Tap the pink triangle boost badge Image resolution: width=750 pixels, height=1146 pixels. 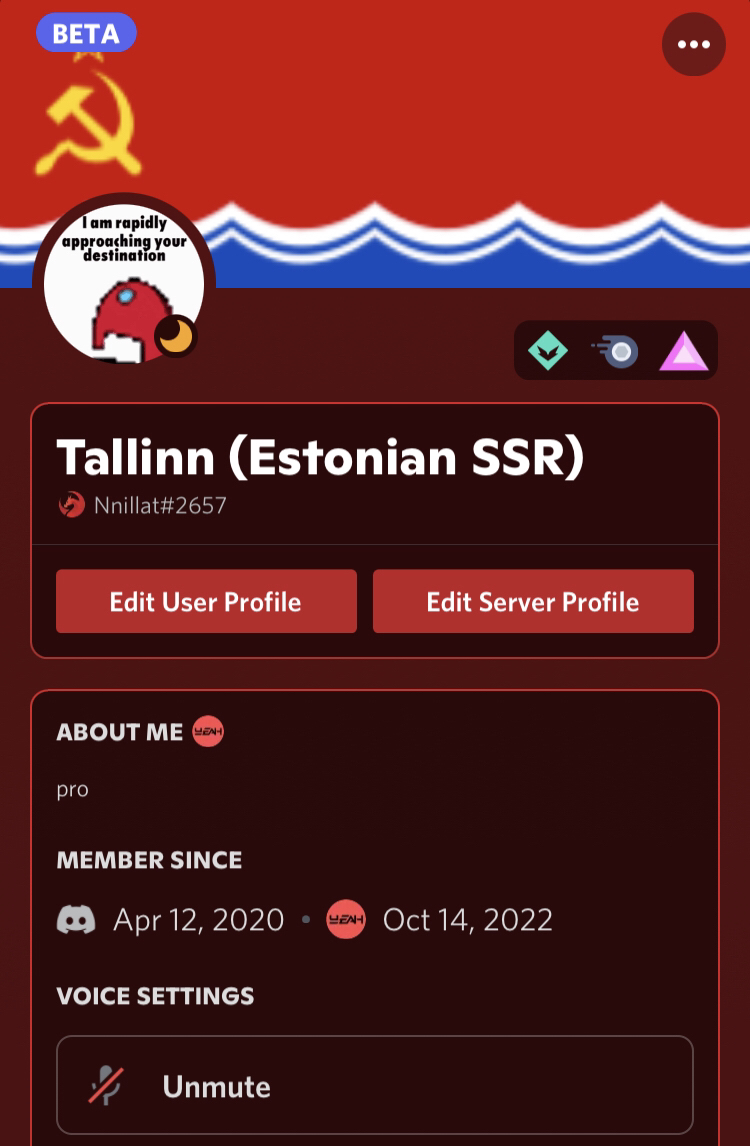(x=684, y=351)
